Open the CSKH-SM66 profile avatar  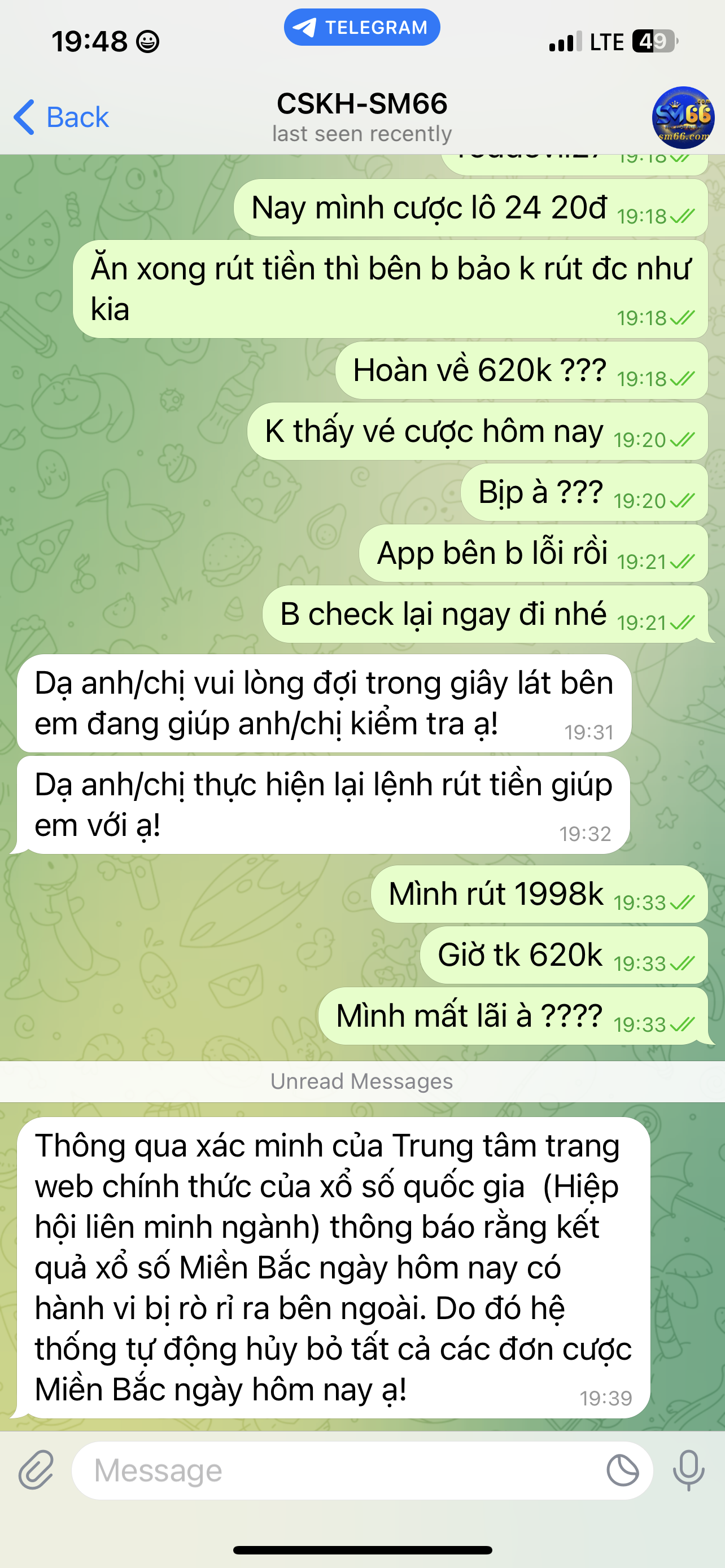click(683, 117)
